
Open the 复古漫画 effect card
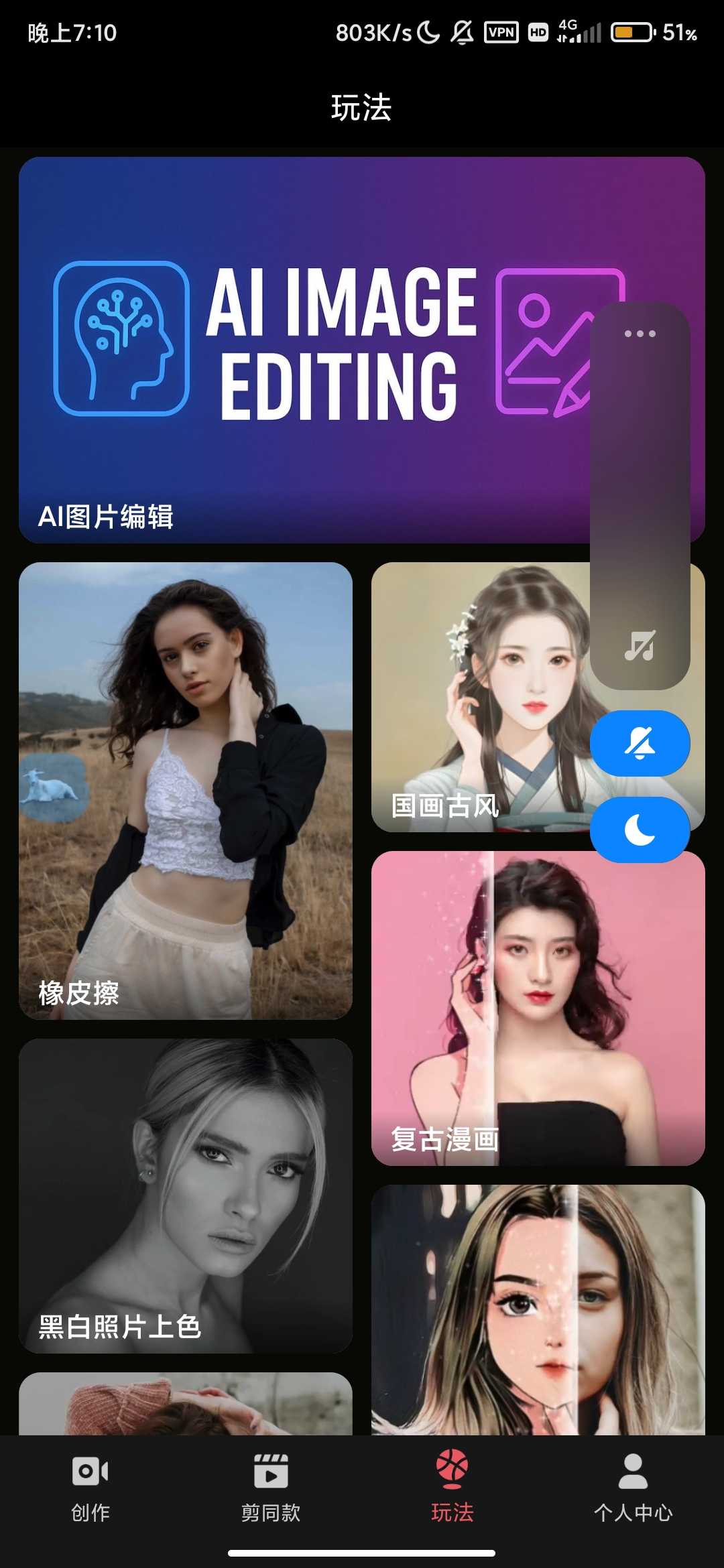point(538,1008)
